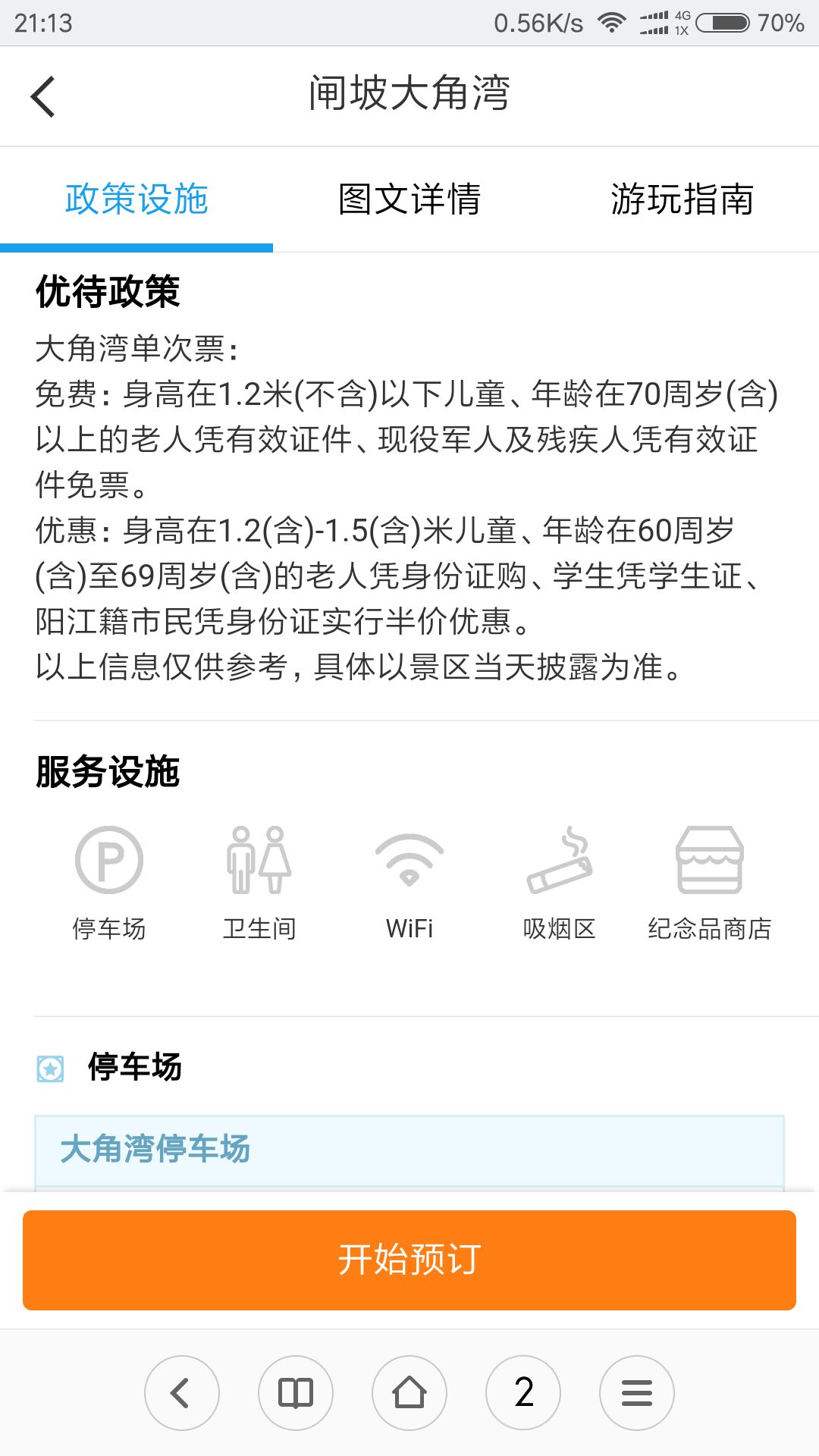Open the browser bookmarks book icon
This screenshot has height=1456, width=819.
pyautogui.click(x=296, y=1393)
